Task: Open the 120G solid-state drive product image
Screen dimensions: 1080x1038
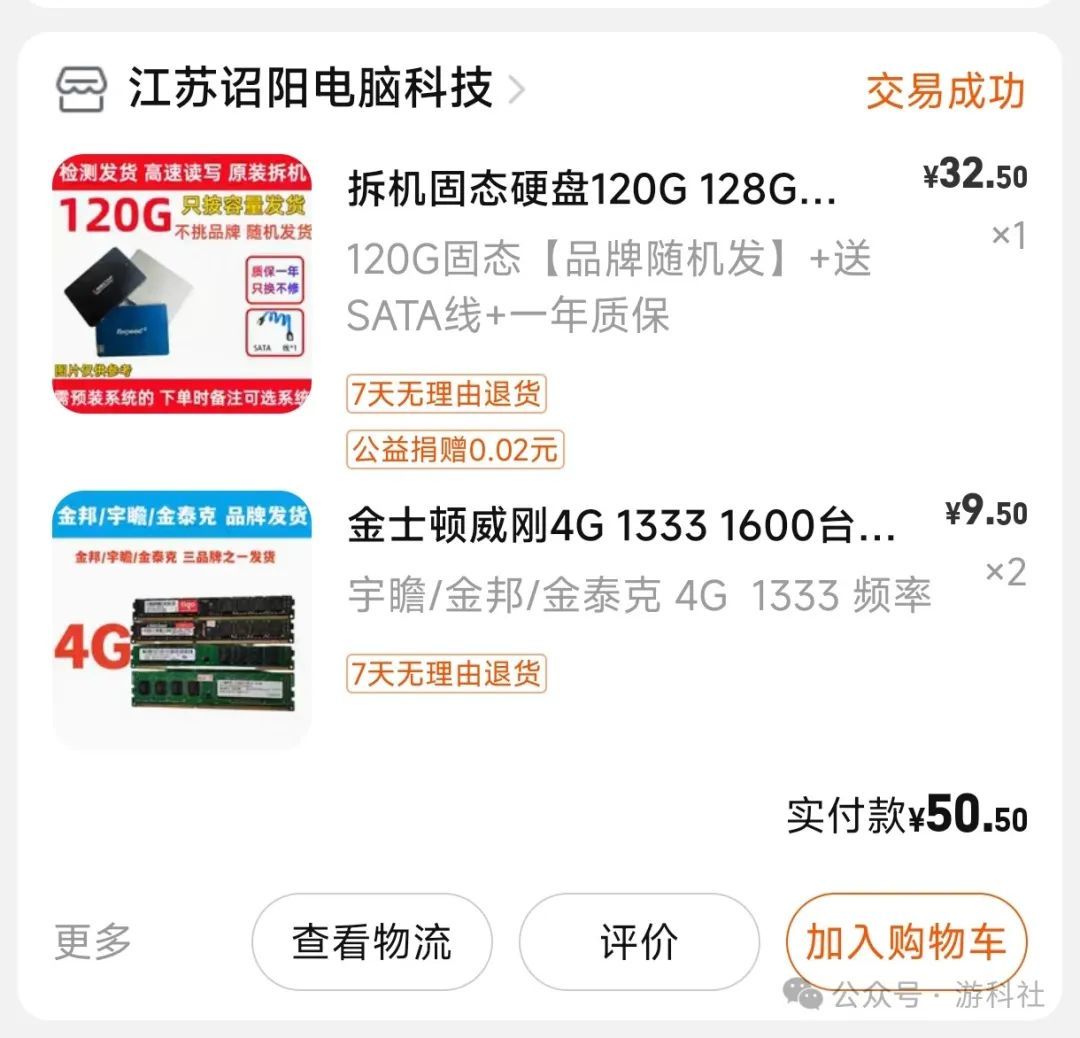Action: (182, 283)
